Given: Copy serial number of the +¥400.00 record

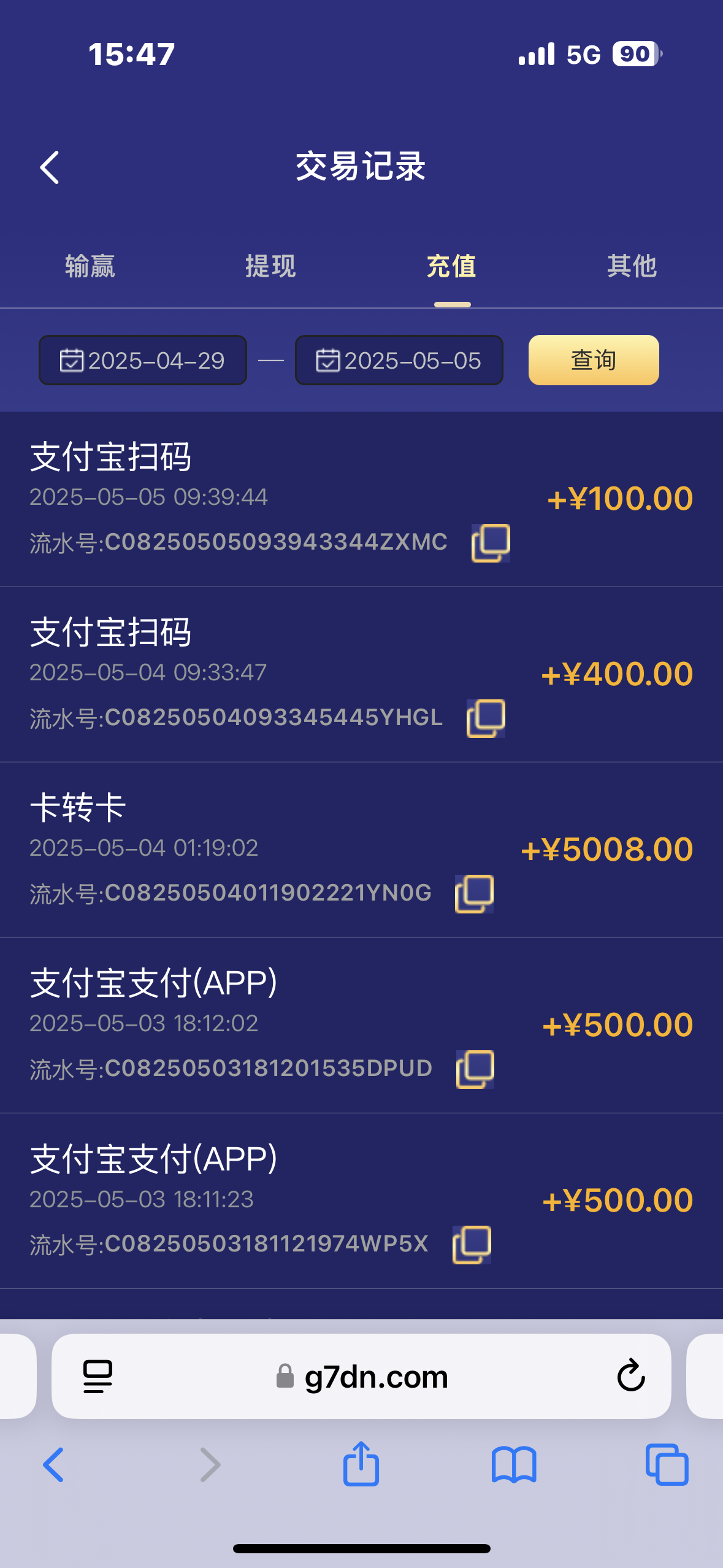Looking at the screenshot, I should (x=486, y=718).
